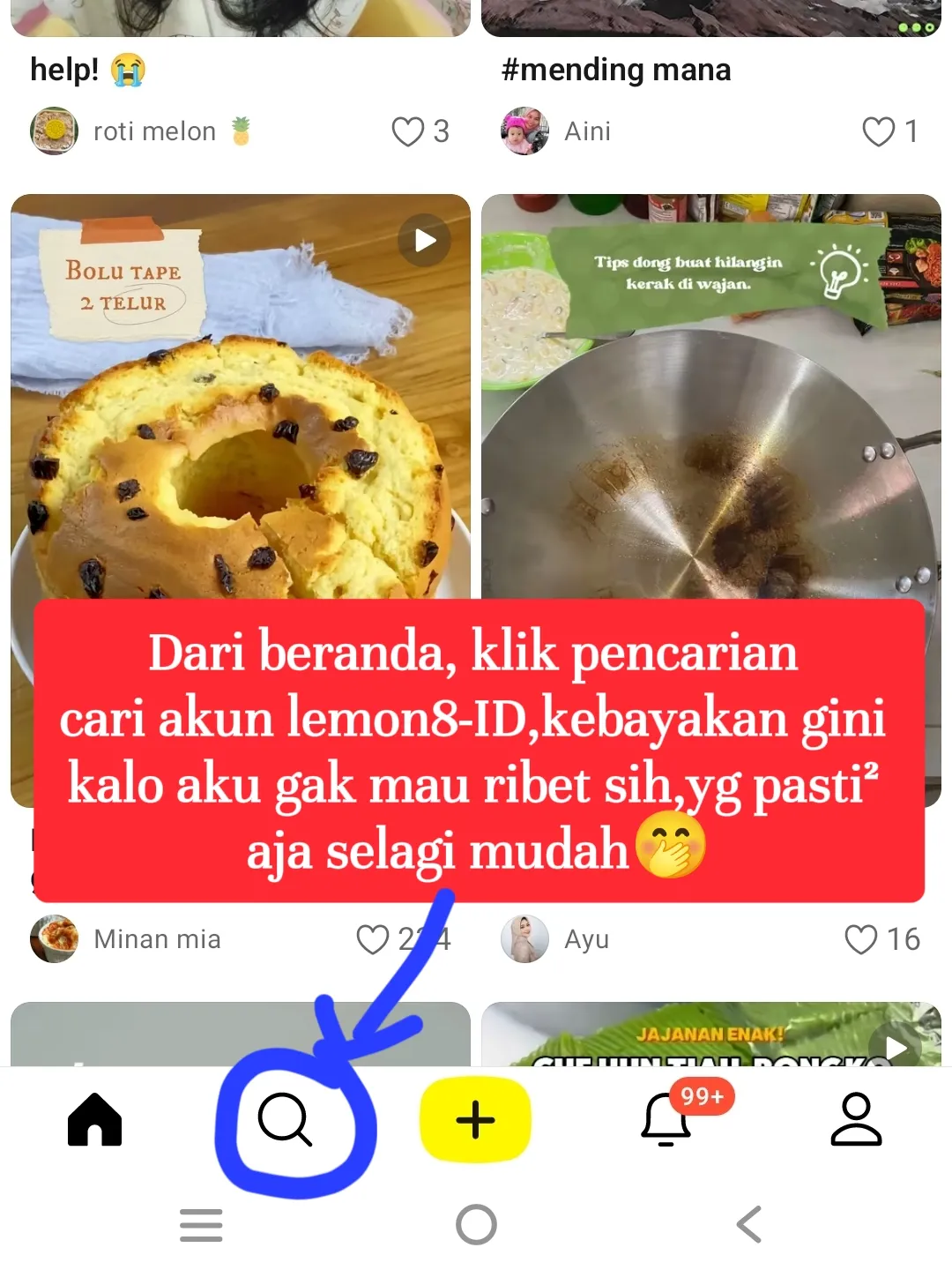Open the wok cleaning tips post
The height and width of the screenshot is (1270, 952).
(710, 441)
